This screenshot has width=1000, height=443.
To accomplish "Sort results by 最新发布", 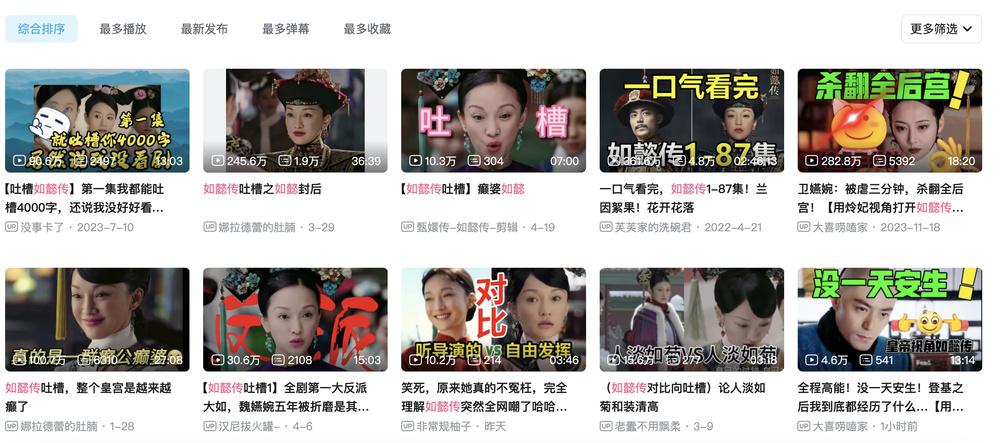I will point(204,29).
